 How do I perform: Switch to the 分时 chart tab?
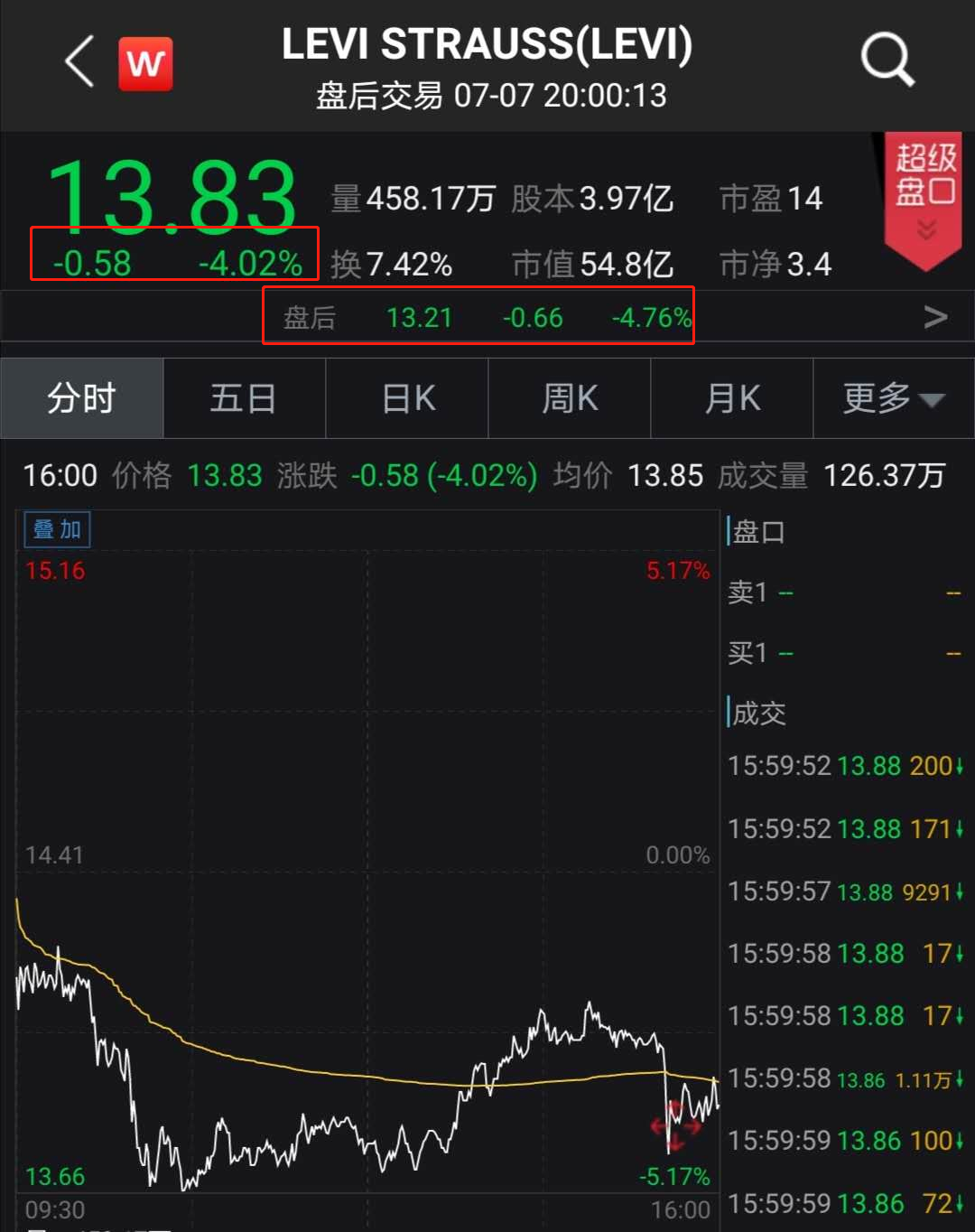coord(82,398)
